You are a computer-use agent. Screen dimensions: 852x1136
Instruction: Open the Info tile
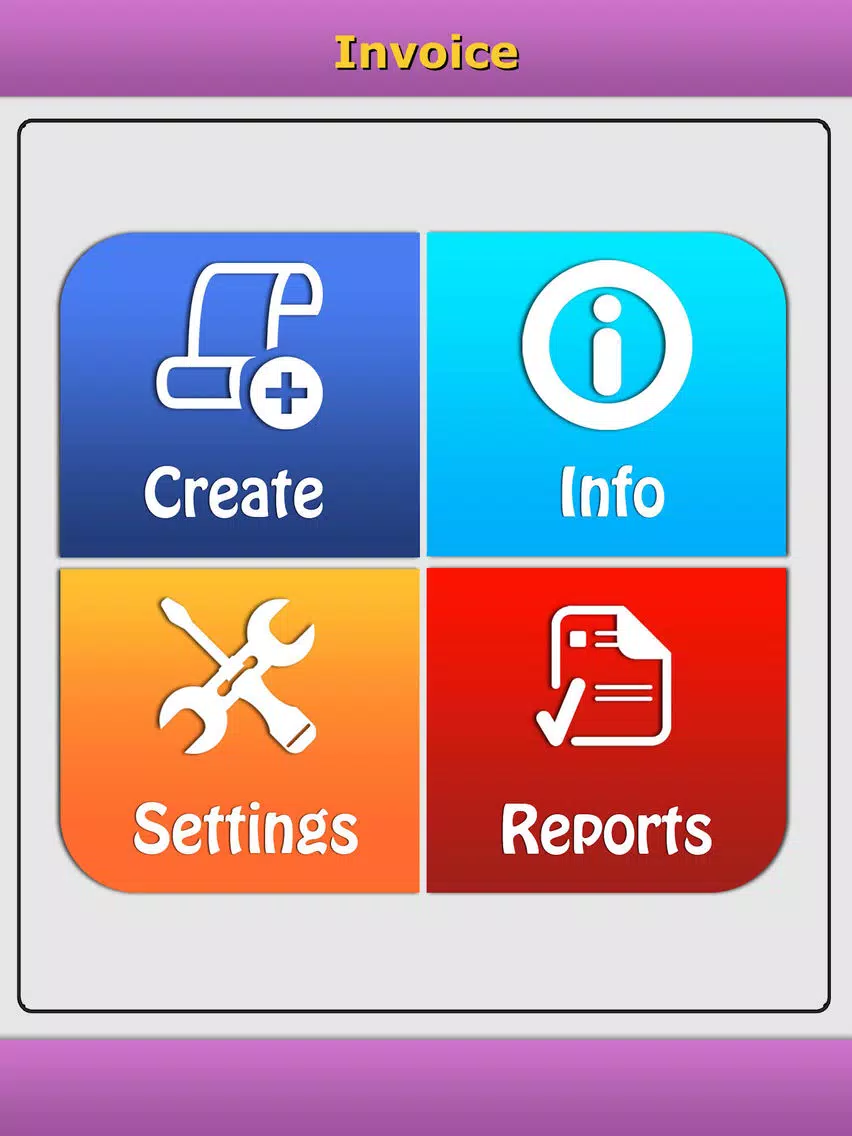(607, 395)
